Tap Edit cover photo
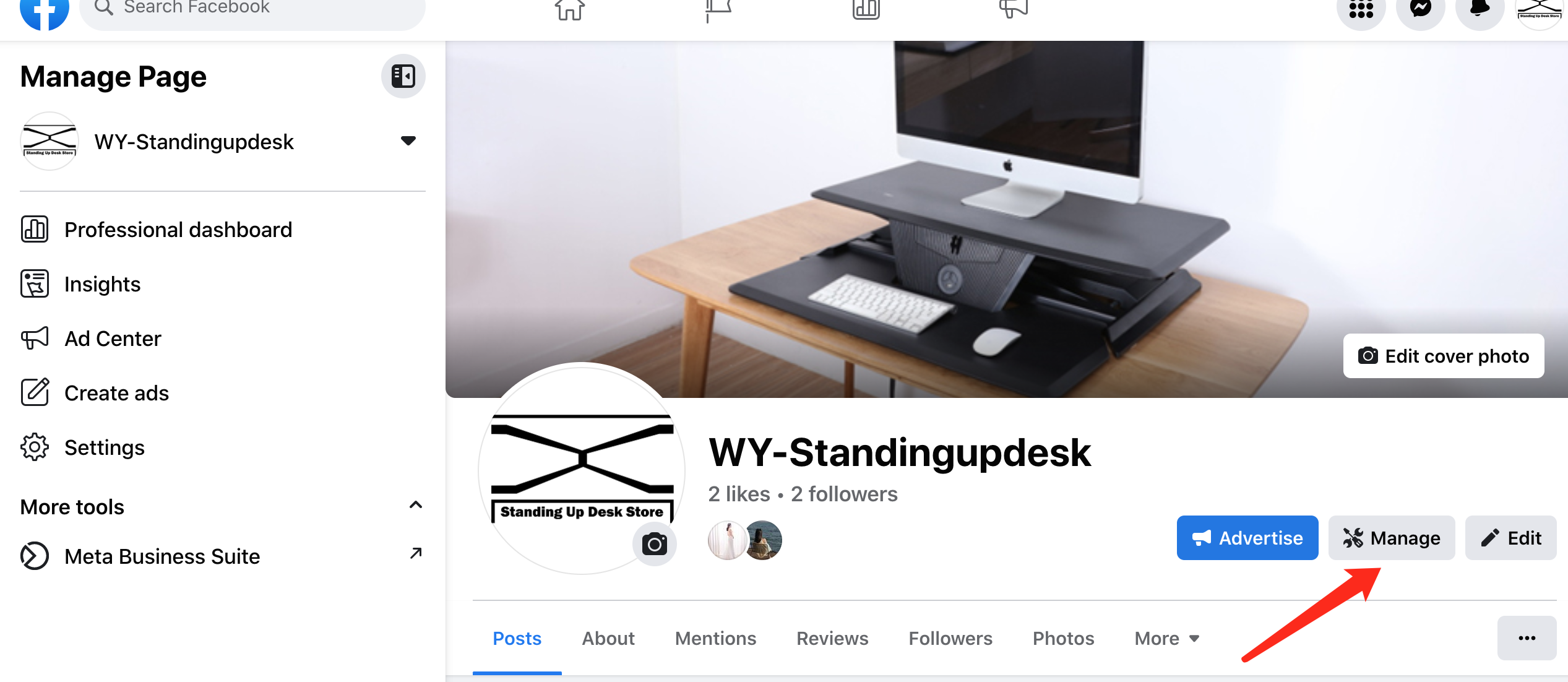1568x682 pixels. (x=1443, y=356)
